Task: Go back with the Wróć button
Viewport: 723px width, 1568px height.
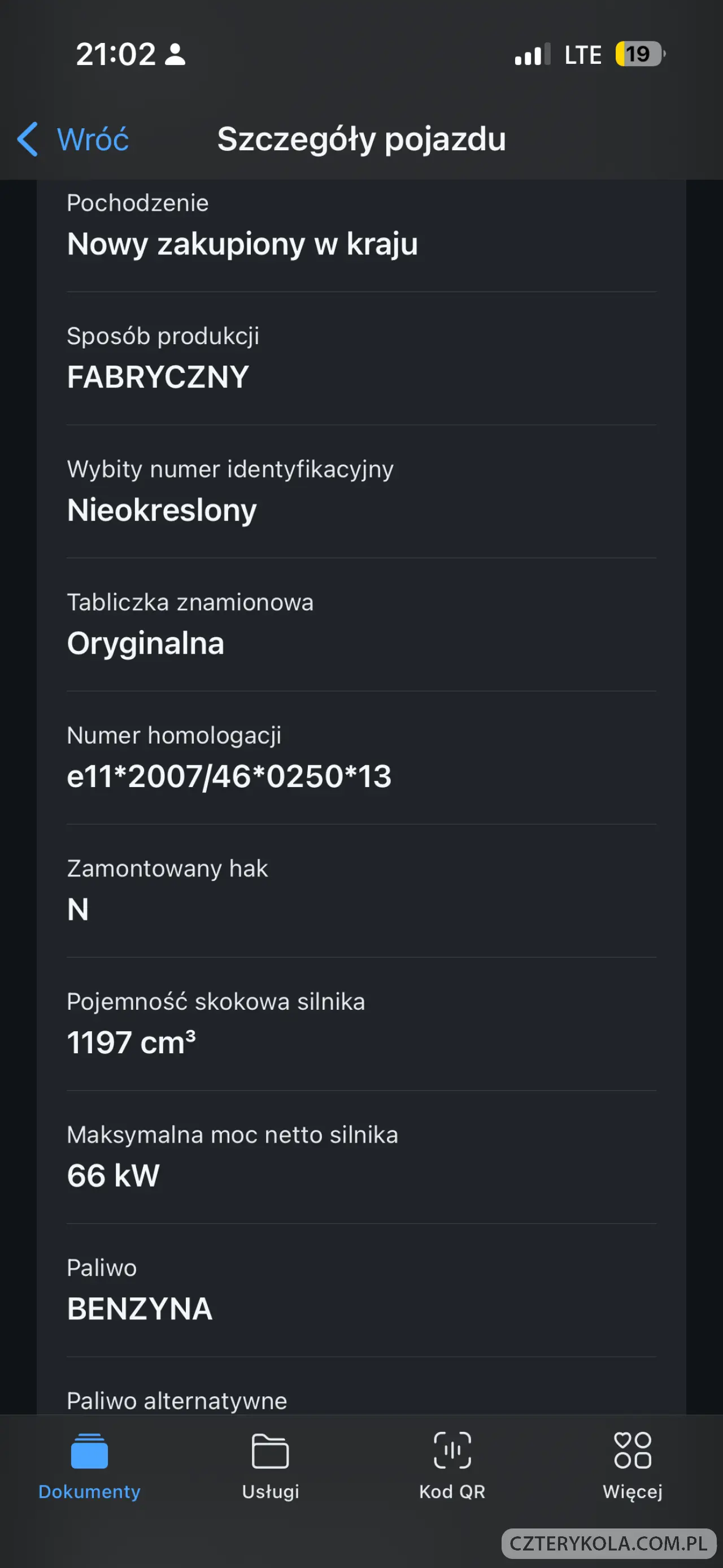Action: click(x=73, y=140)
